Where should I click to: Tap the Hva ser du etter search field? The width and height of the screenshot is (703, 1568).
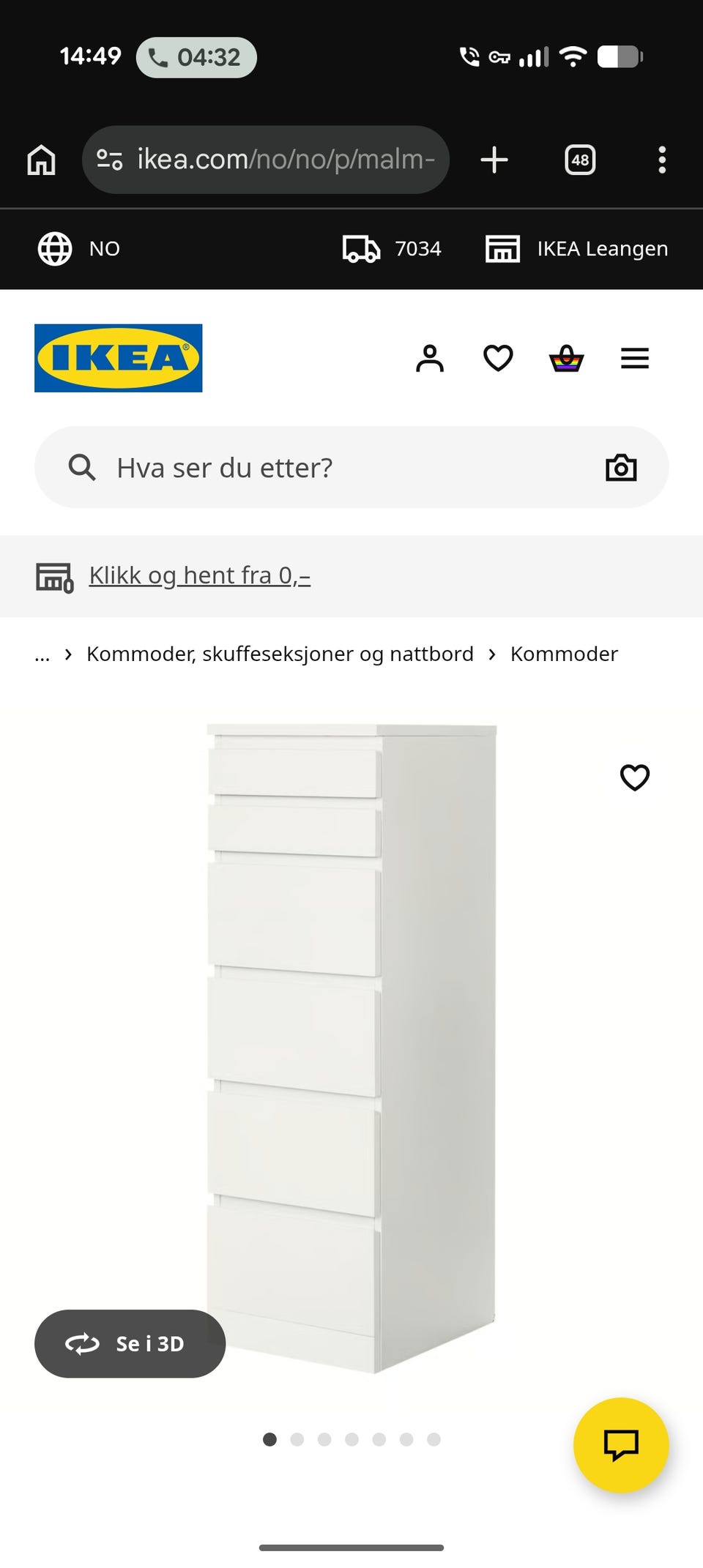pos(293,467)
